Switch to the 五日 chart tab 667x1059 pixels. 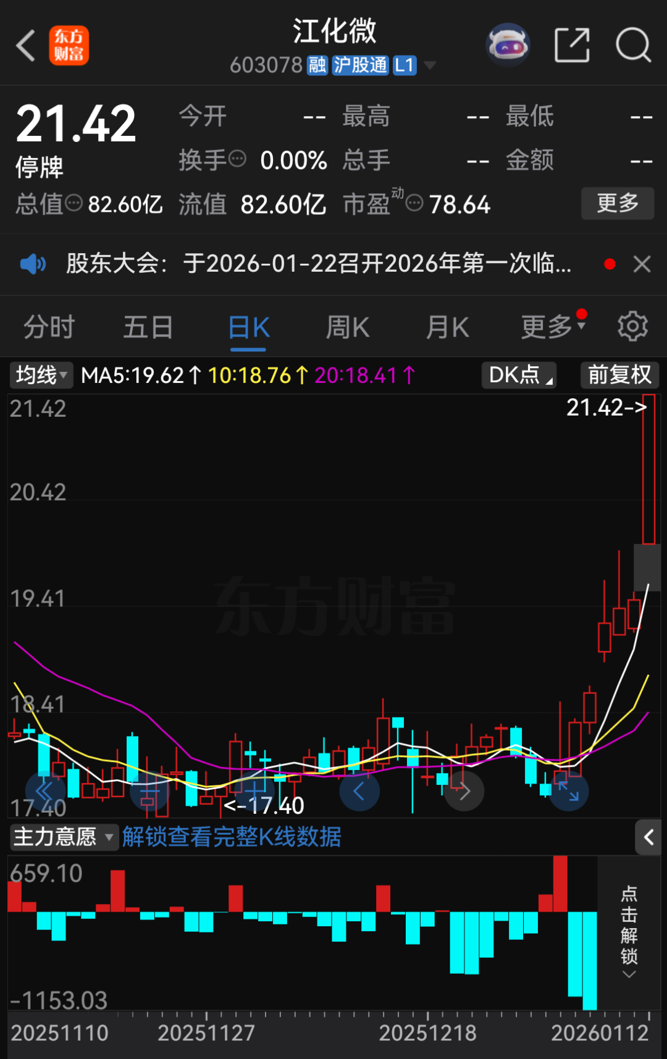pyautogui.click(x=148, y=327)
